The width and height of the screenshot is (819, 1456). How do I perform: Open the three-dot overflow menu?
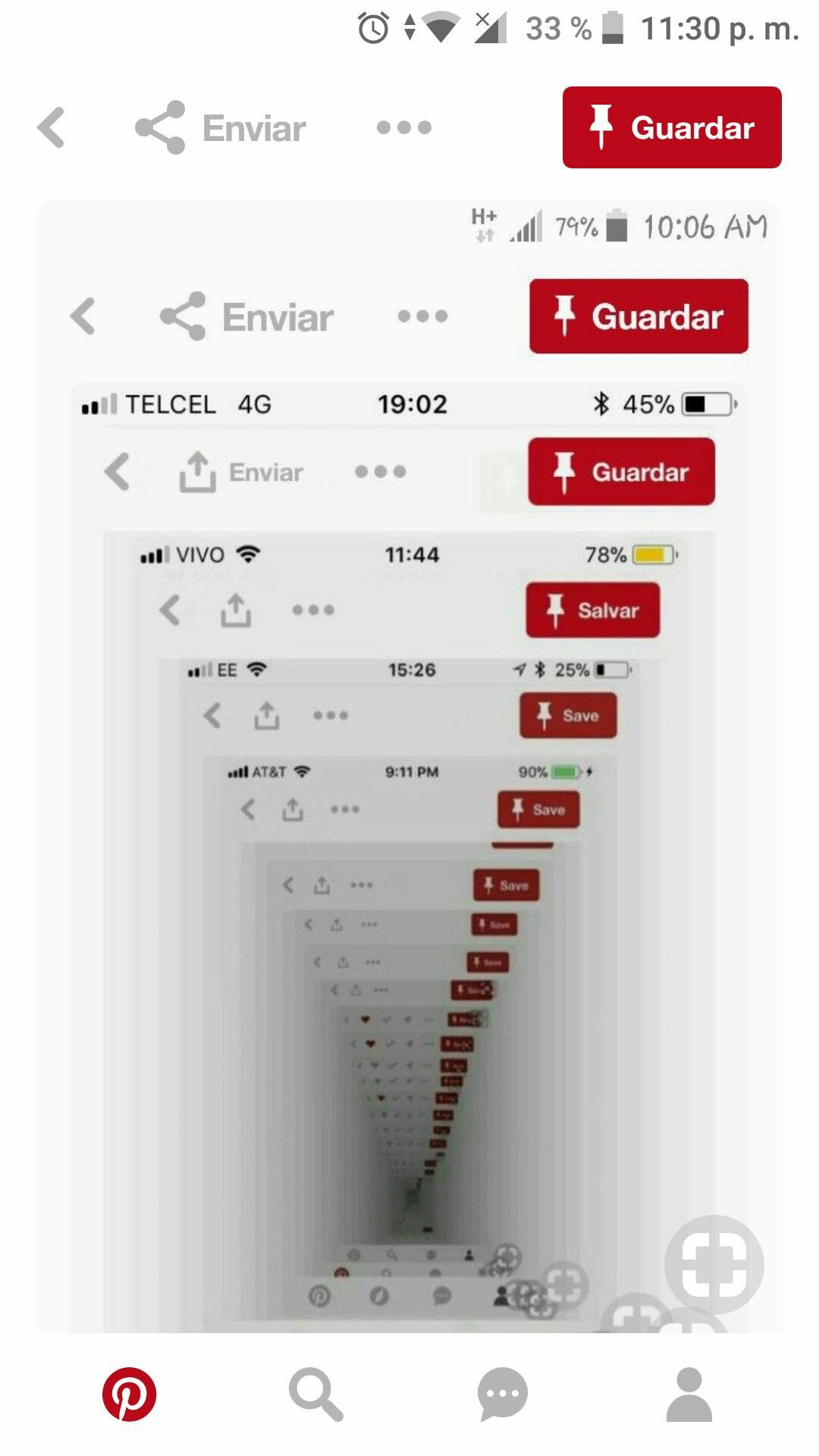pyautogui.click(x=403, y=127)
